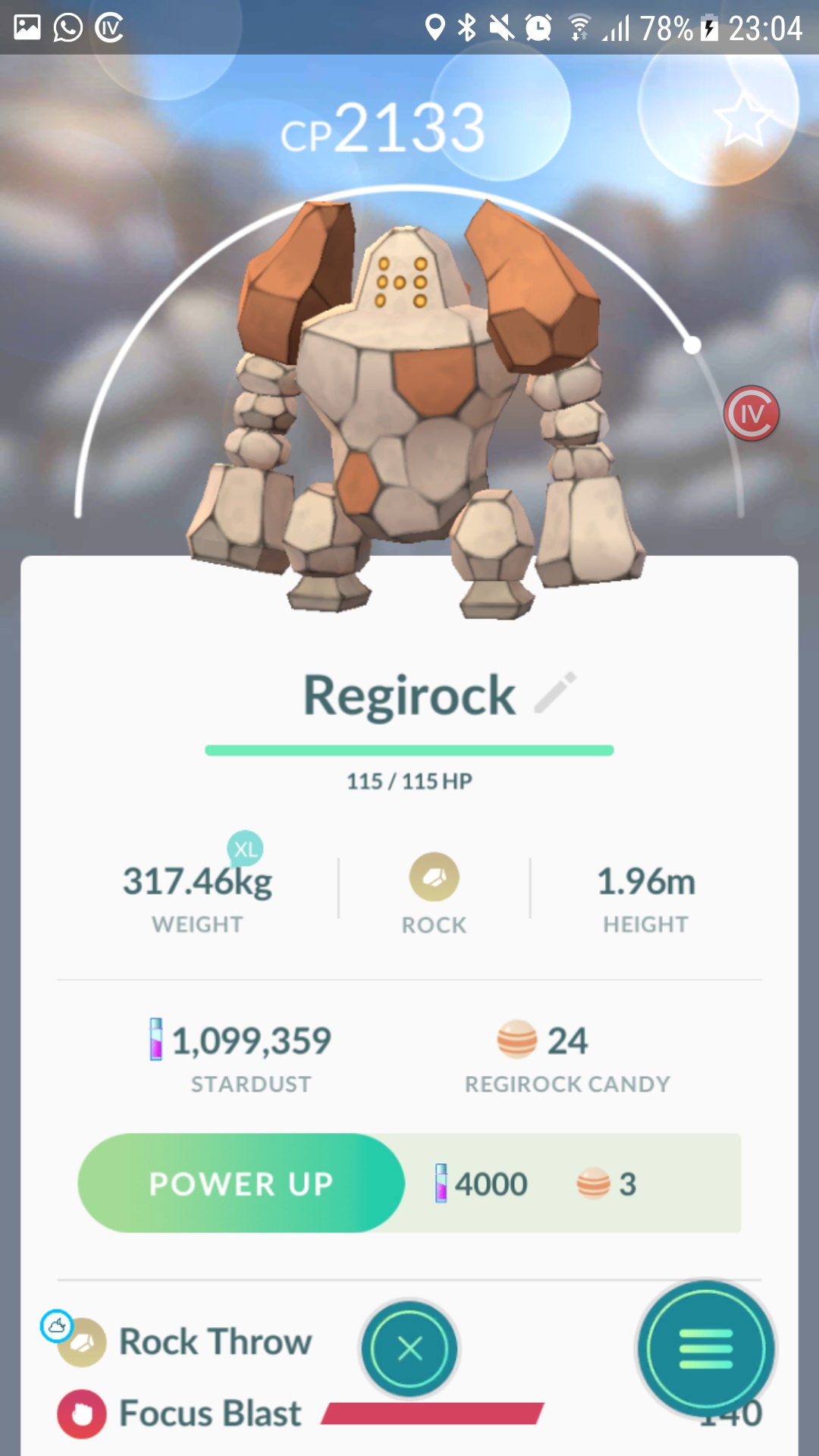
Task: Edit Regirock's nickname with the pencil icon
Action: [556, 692]
